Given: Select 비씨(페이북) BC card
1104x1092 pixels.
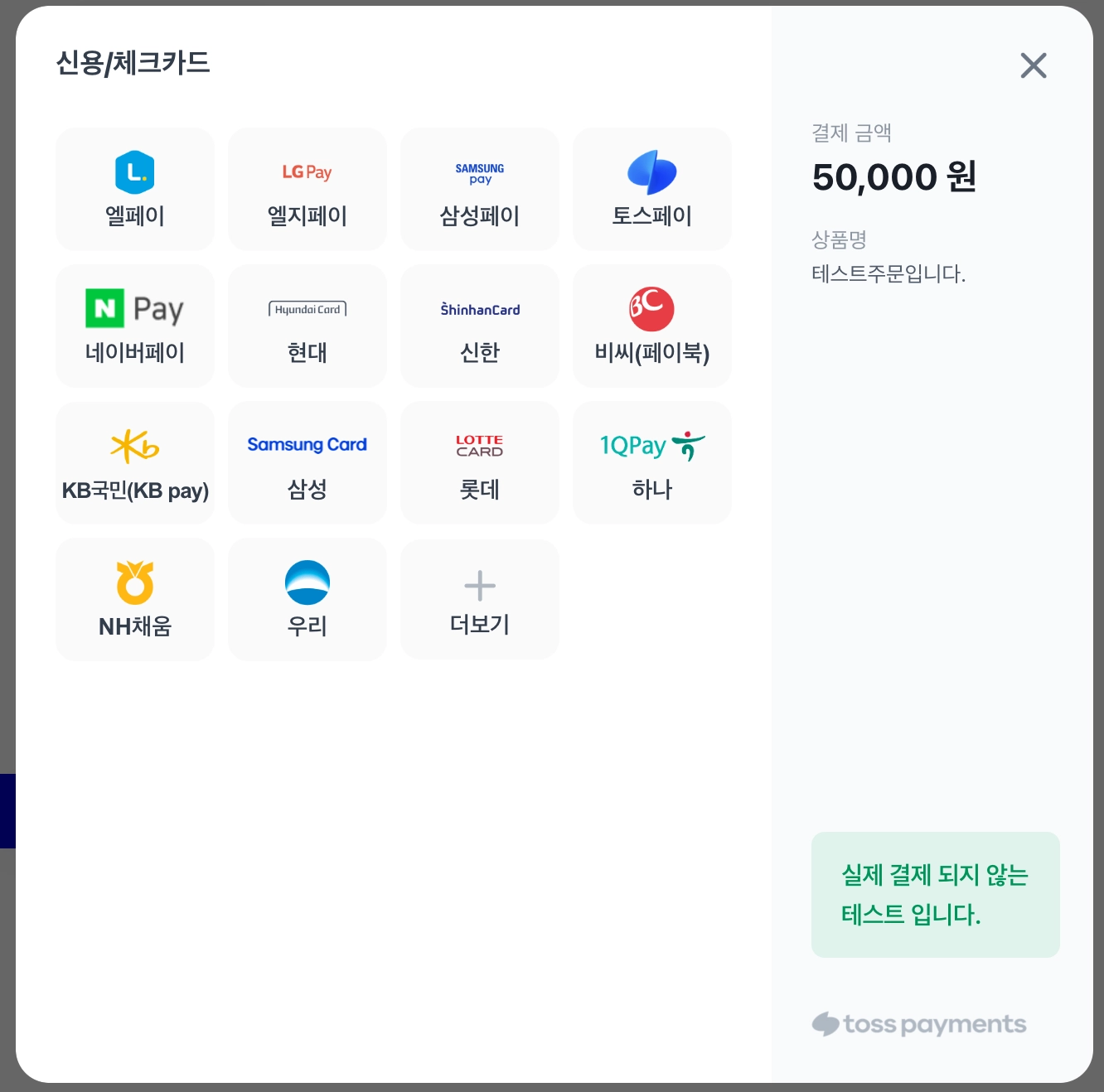Looking at the screenshot, I should [x=652, y=326].
